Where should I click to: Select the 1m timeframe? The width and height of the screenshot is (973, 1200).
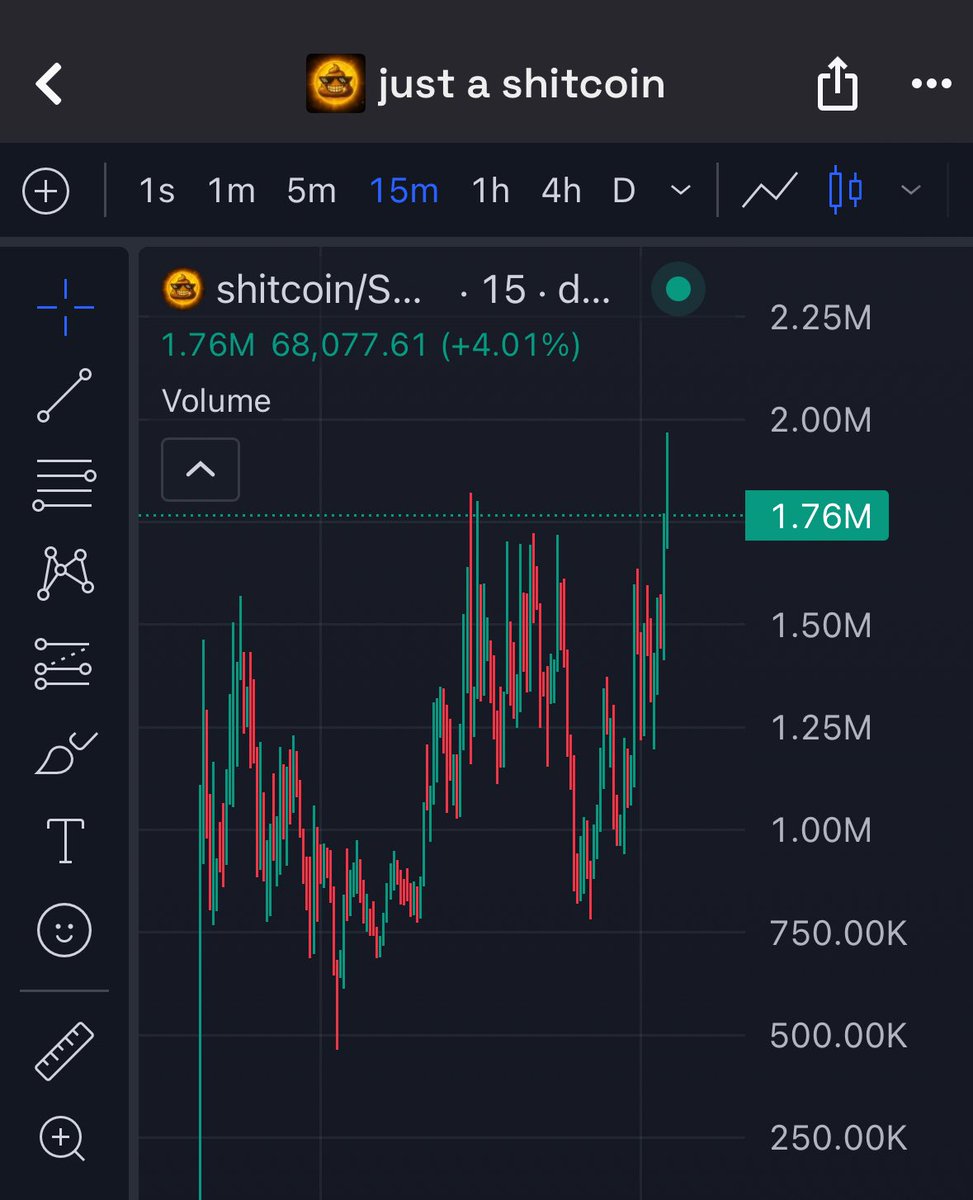tap(231, 190)
